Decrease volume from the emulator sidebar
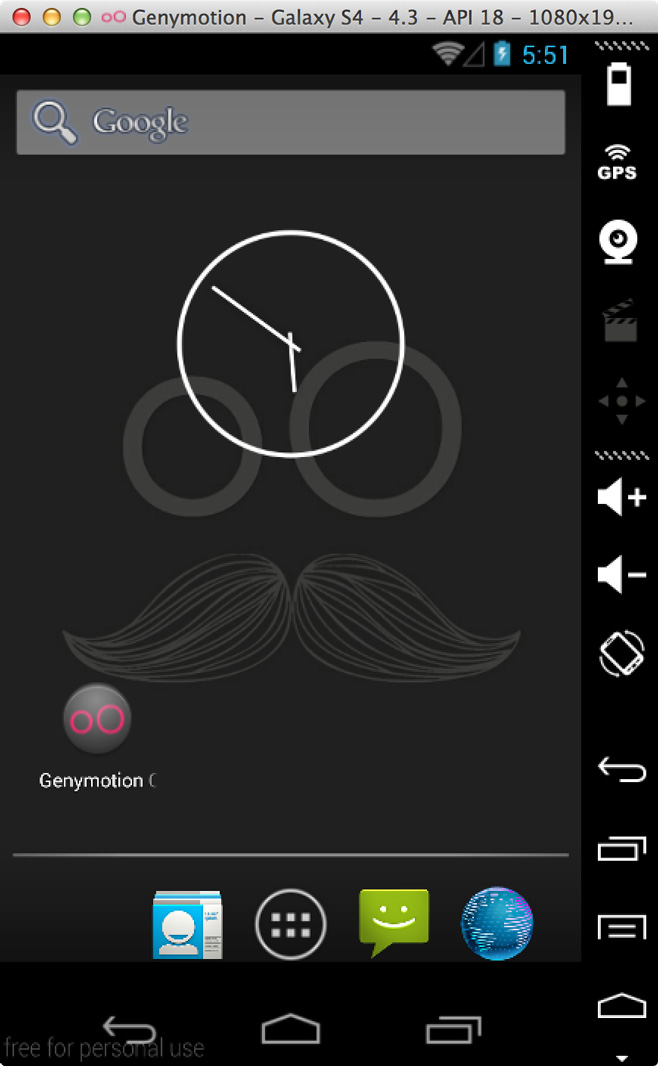Screen dimensions: 658x1066 click(621, 574)
